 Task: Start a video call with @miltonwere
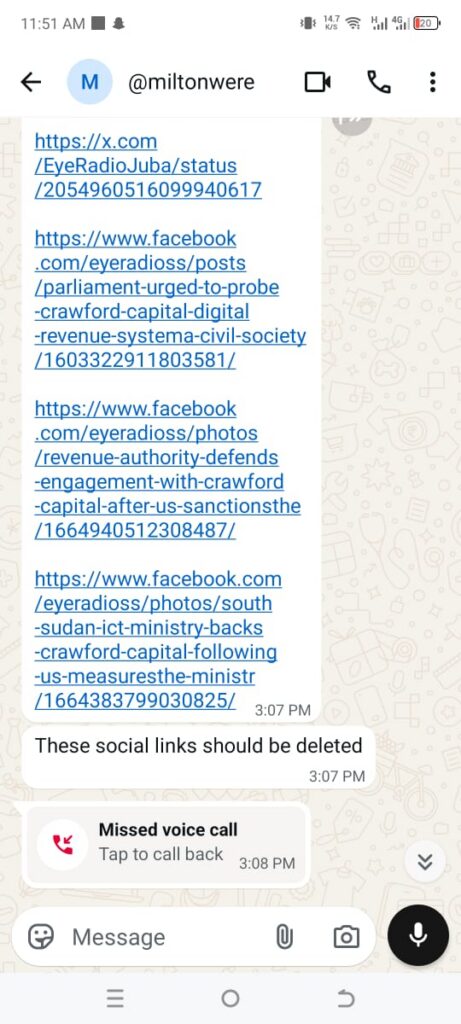(317, 82)
